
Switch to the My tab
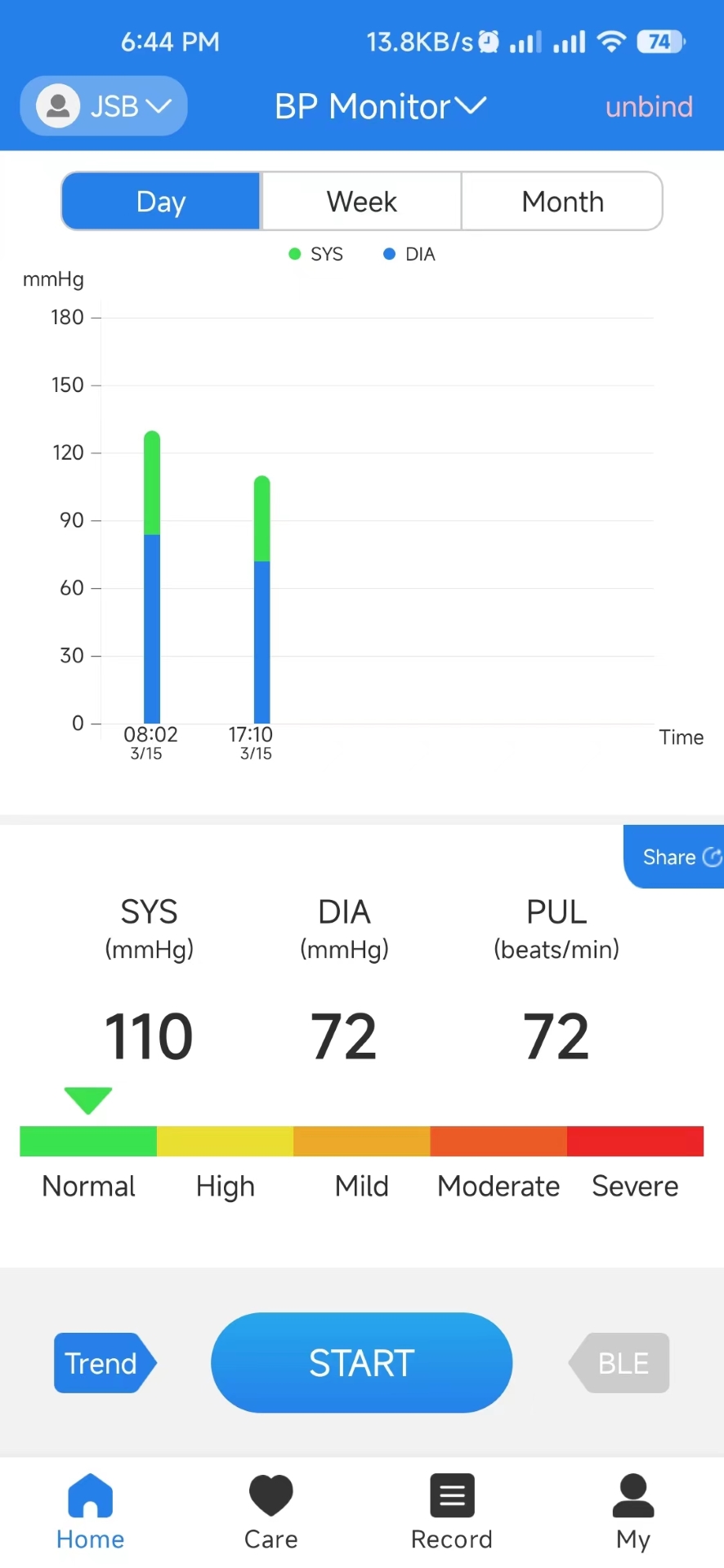coord(633,1512)
